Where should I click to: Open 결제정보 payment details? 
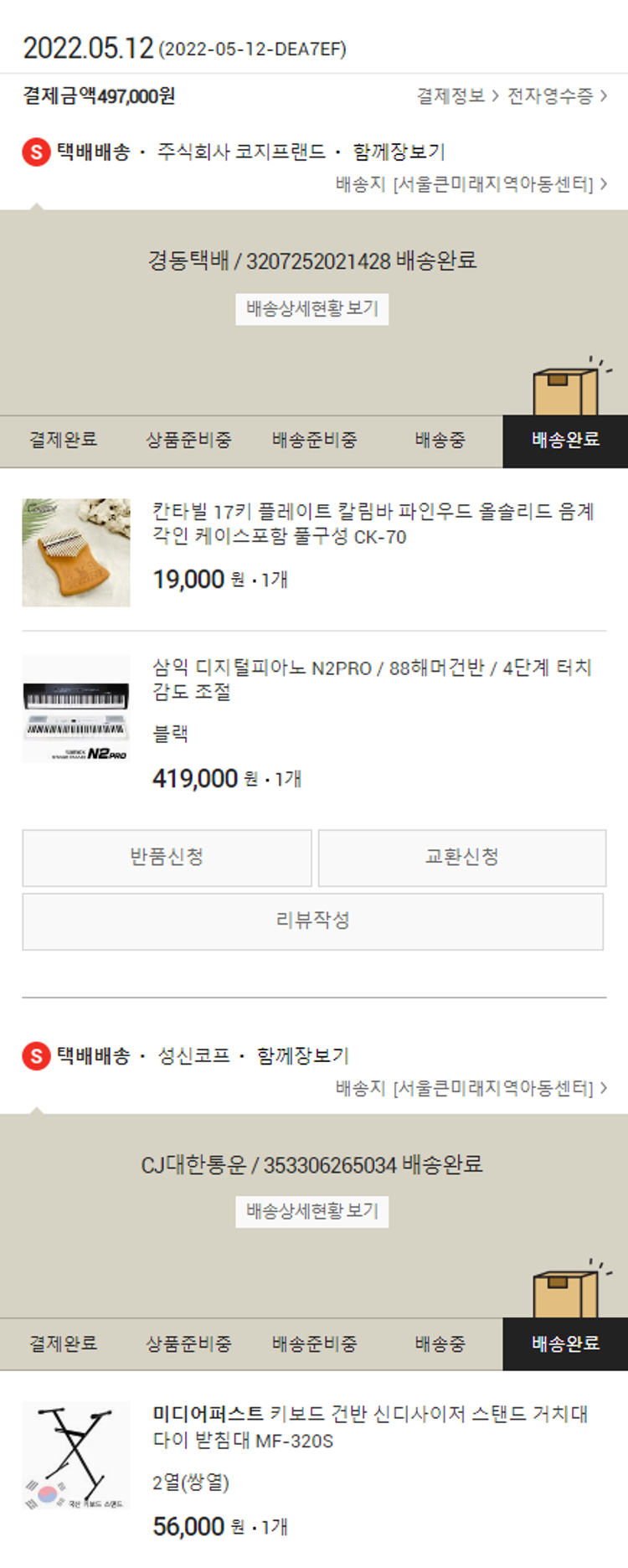[x=457, y=96]
